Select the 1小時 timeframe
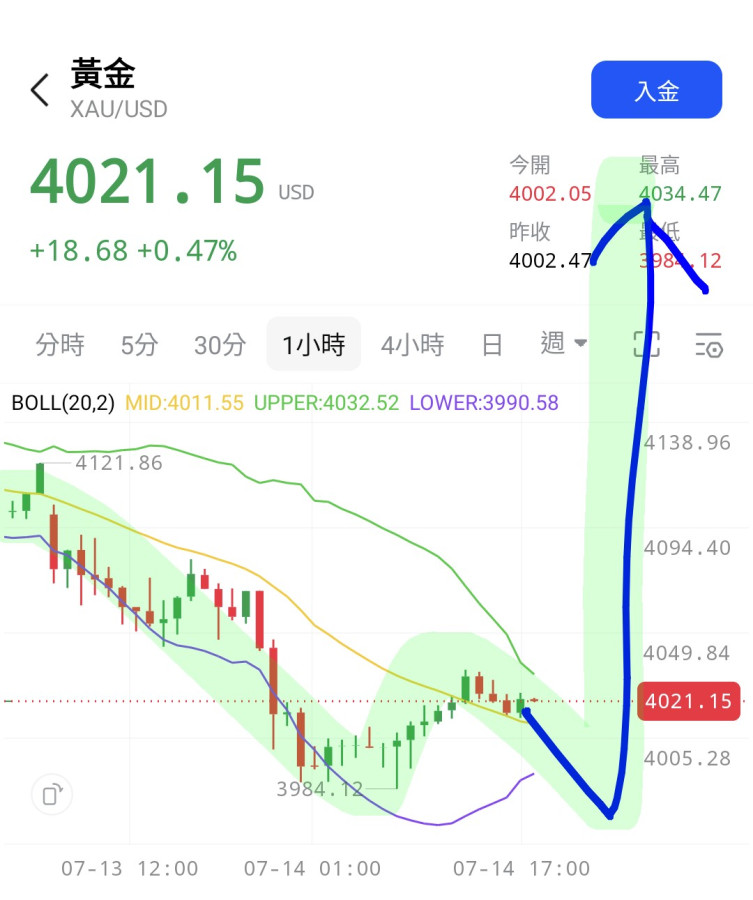This screenshot has height=900, width=753. [x=313, y=344]
